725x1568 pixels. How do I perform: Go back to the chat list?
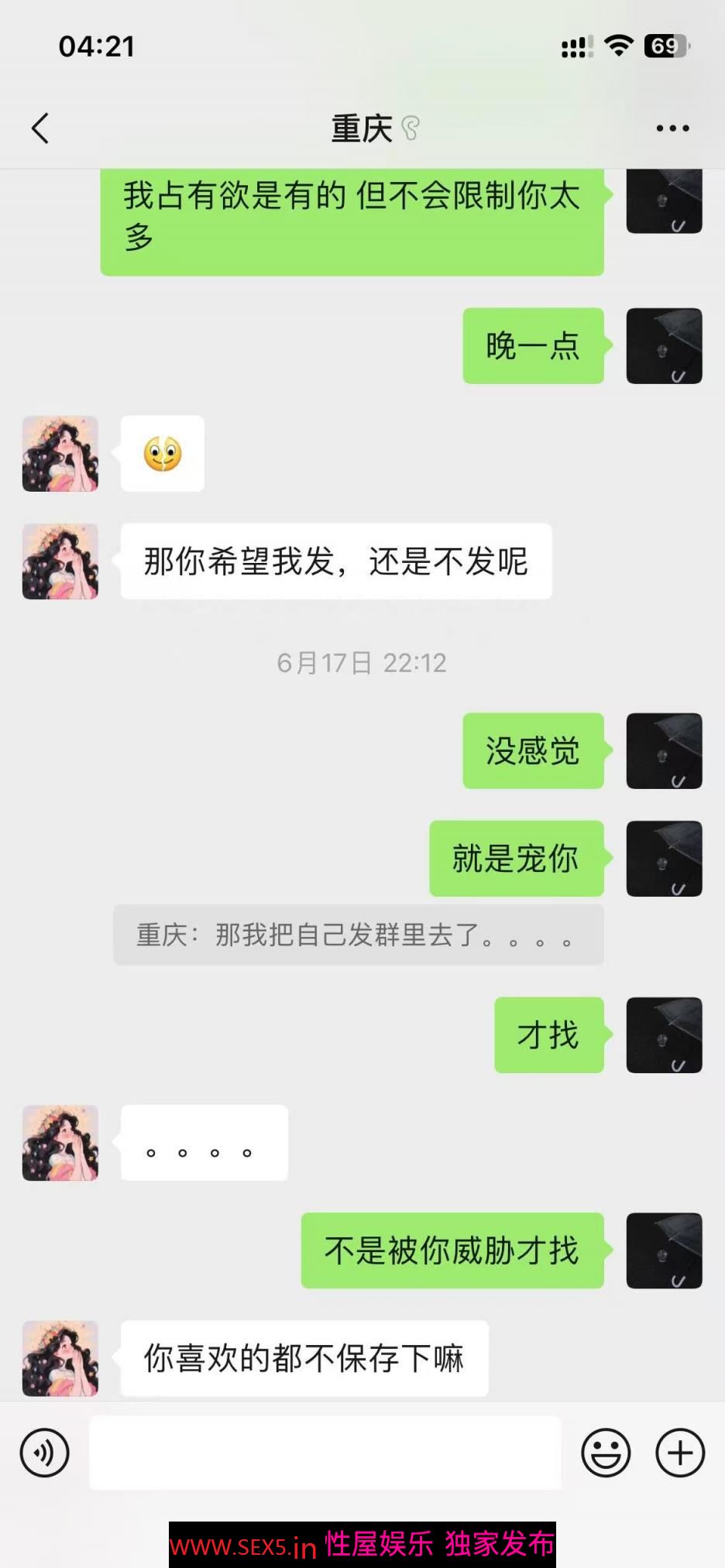(x=40, y=129)
